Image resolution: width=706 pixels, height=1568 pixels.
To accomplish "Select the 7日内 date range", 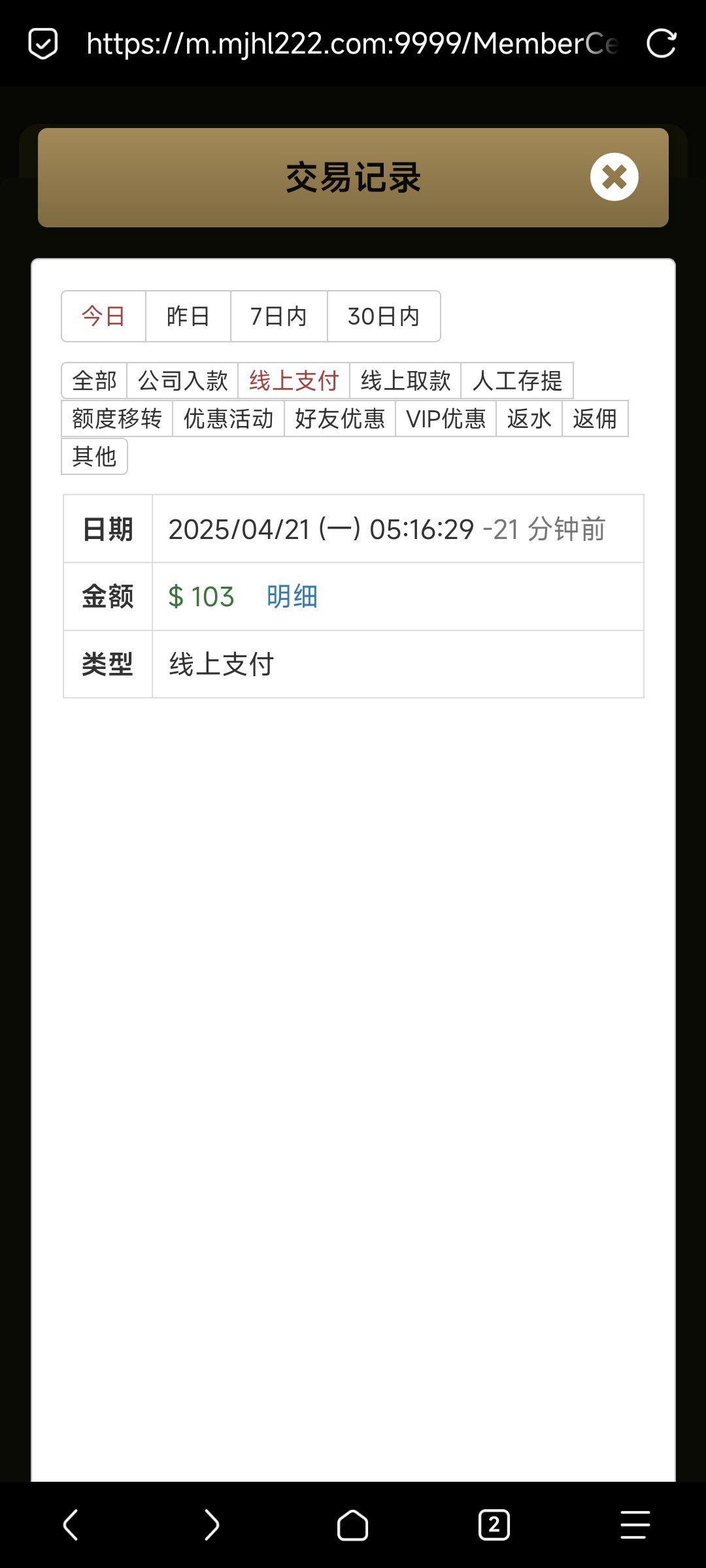I will [278, 316].
